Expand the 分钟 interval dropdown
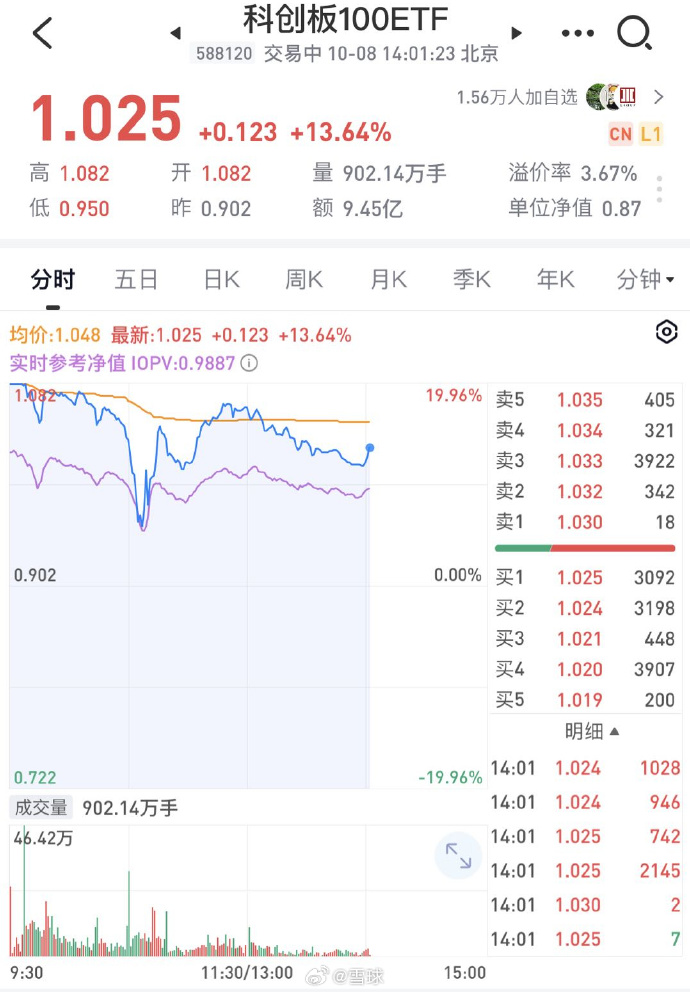690x992 pixels. (645, 280)
